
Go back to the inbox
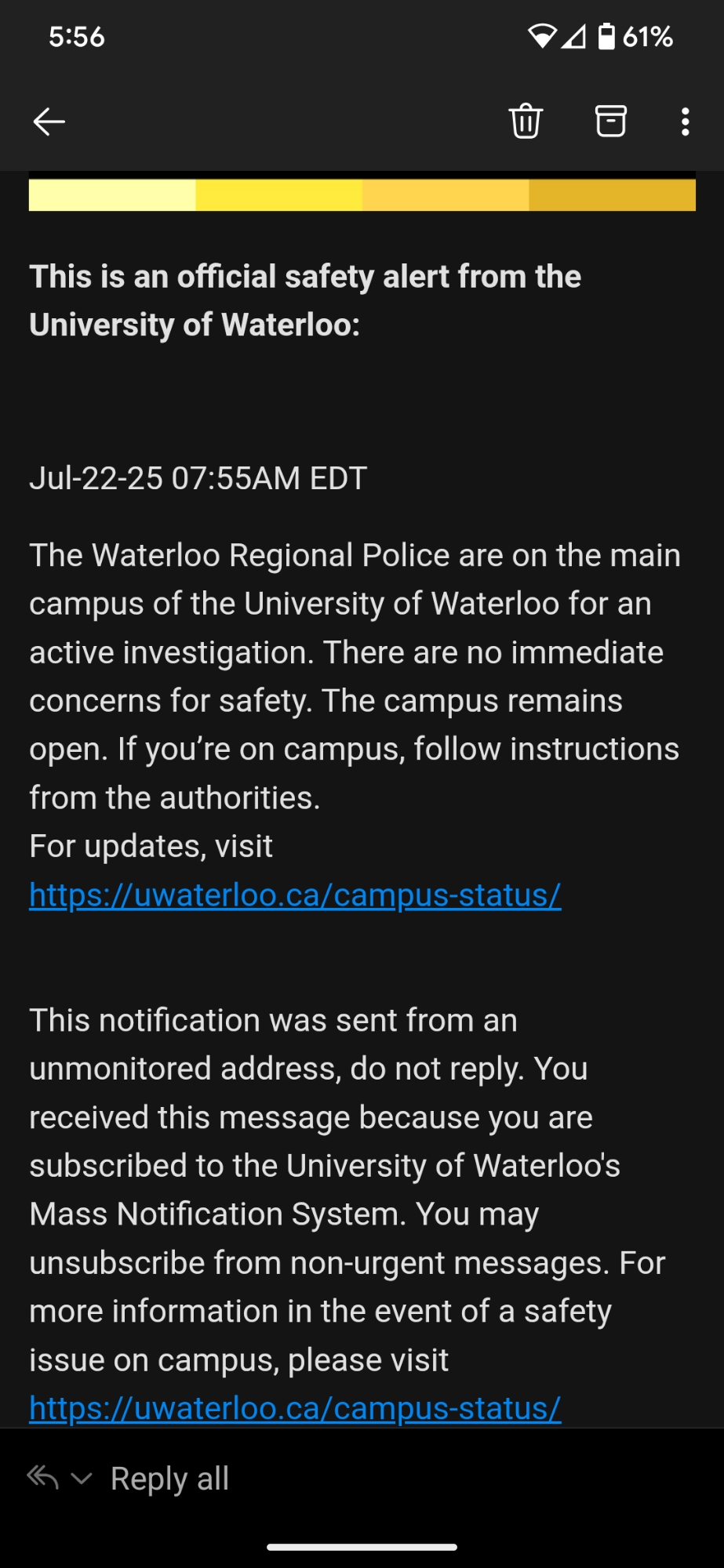[x=49, y=122]
